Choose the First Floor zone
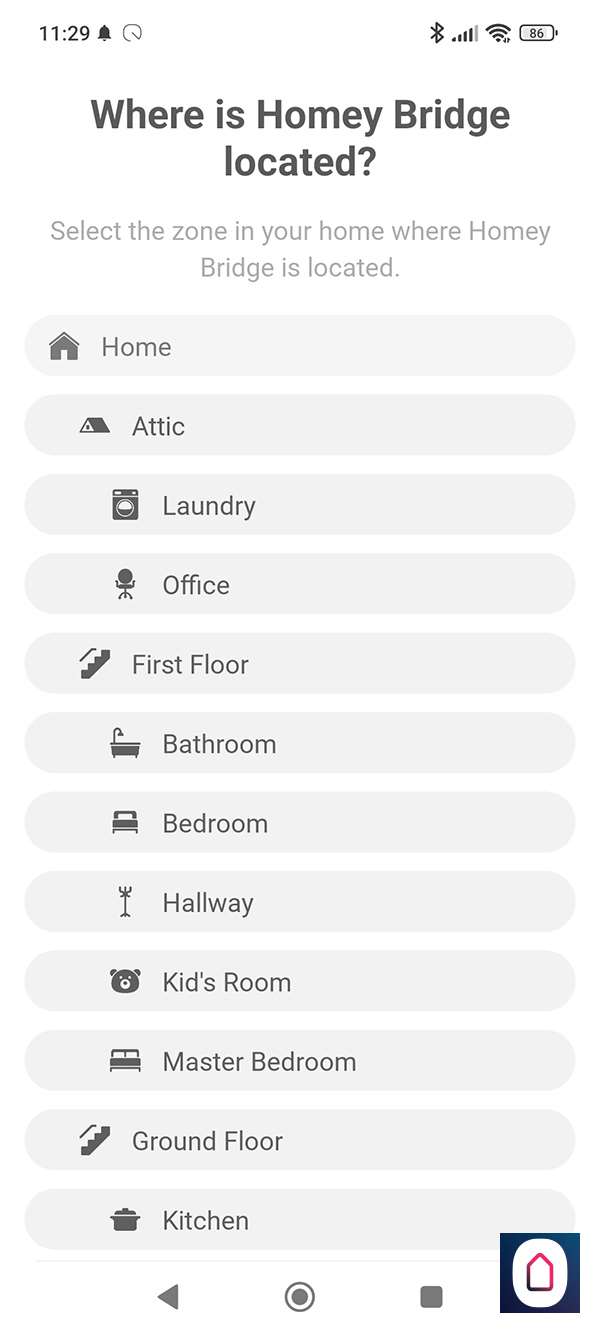This screenshot has width=600, height=1333. click(299, 664)
